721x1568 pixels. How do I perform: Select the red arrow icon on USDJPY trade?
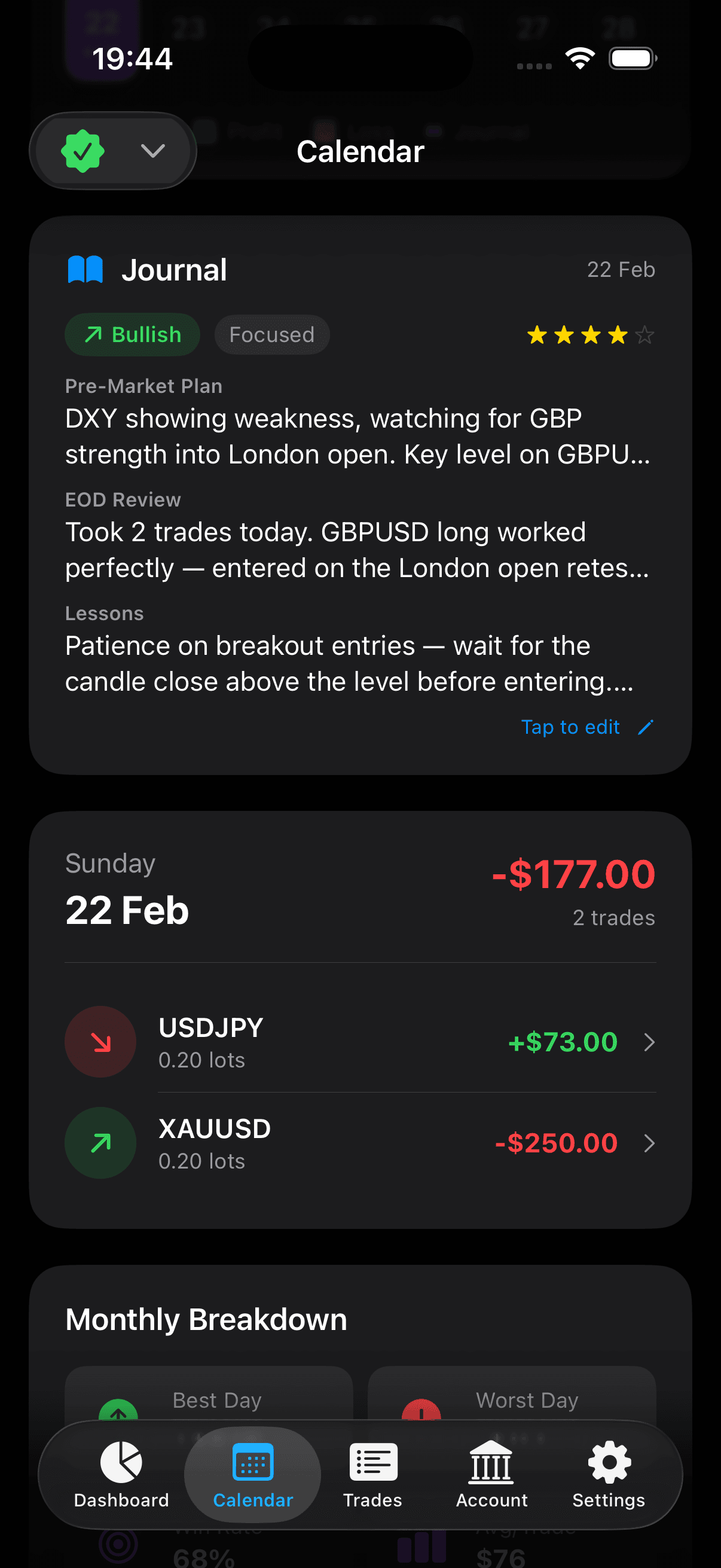pos(100,1042)
